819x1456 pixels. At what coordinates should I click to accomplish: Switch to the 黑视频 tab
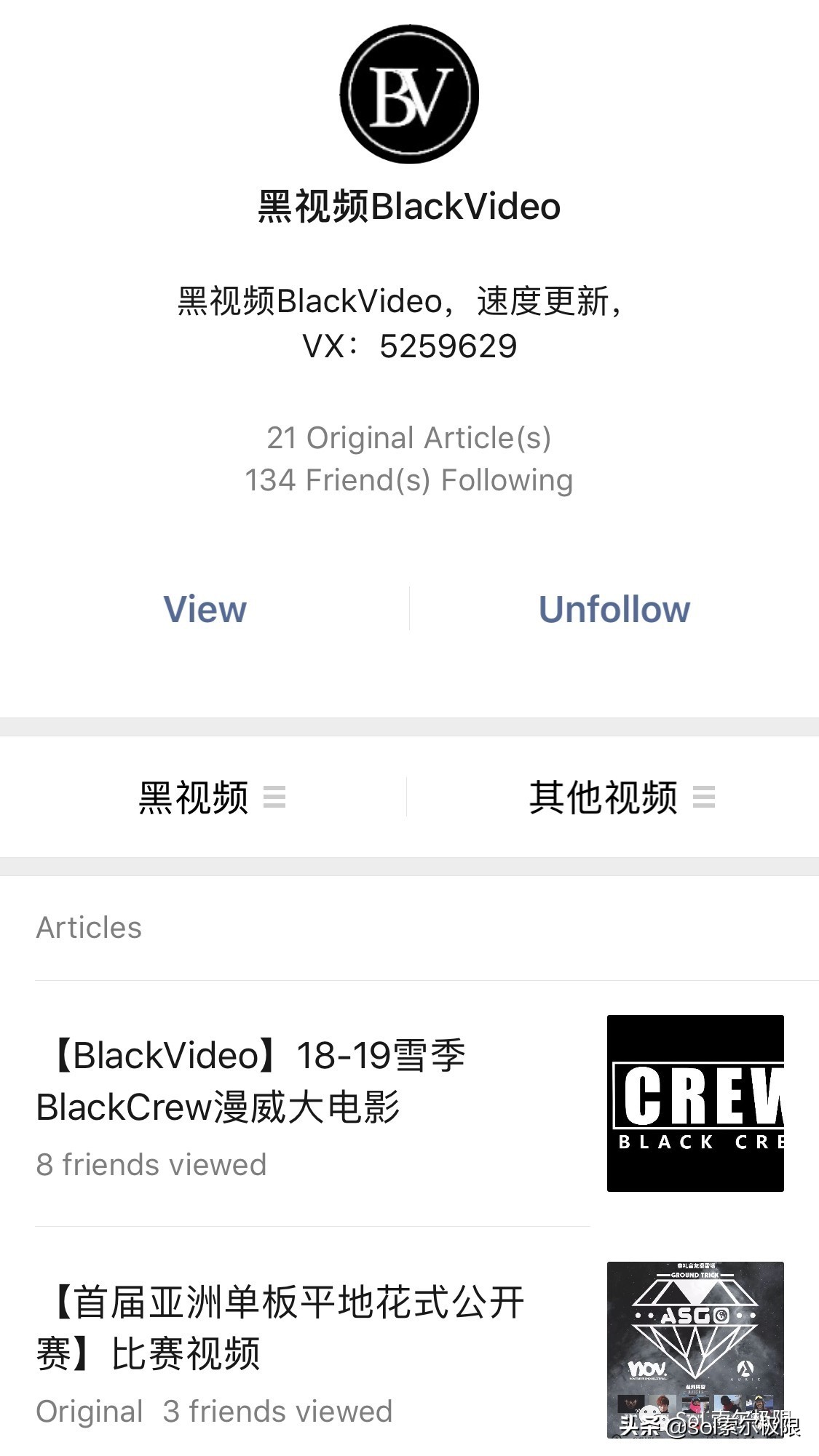click(x=193, y=798)
